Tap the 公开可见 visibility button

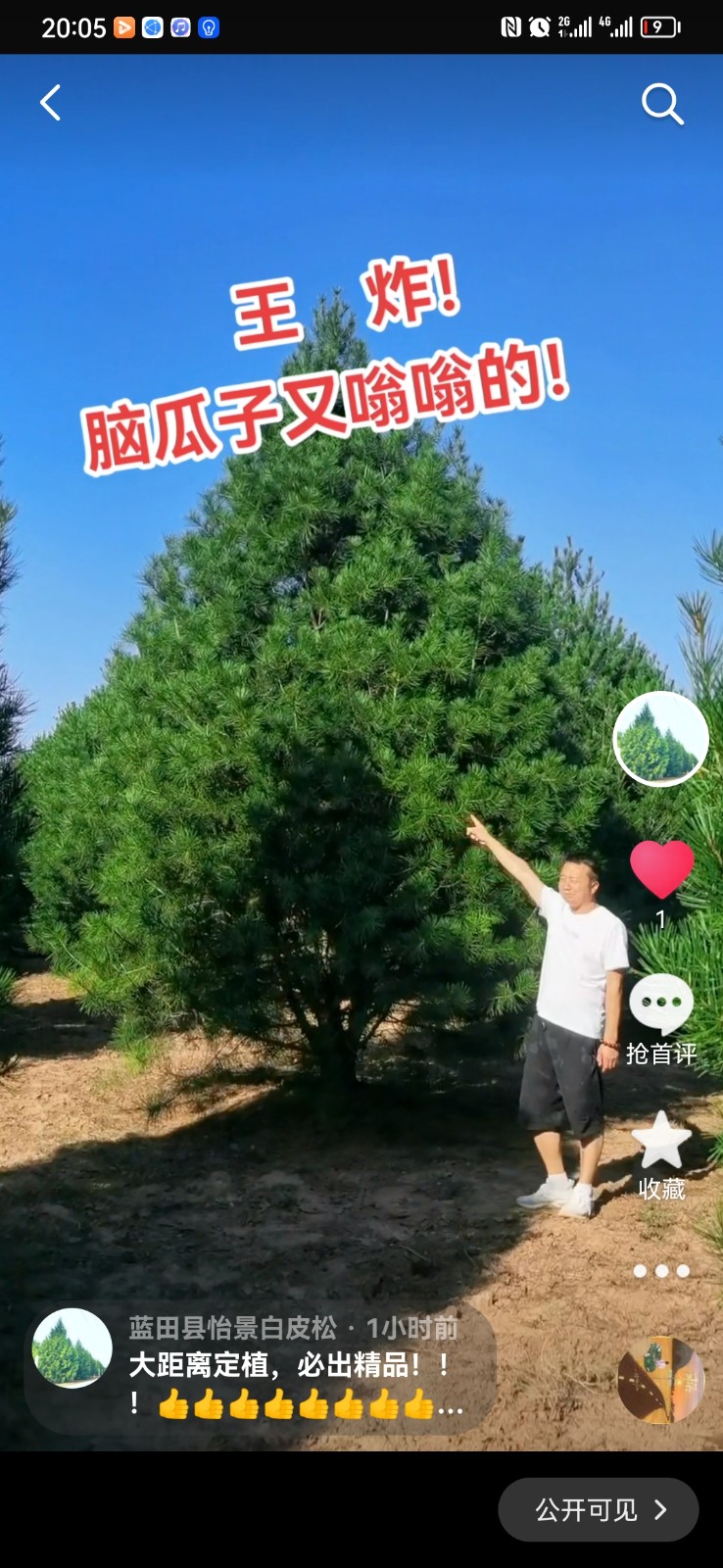click(x=599, y=1510)
